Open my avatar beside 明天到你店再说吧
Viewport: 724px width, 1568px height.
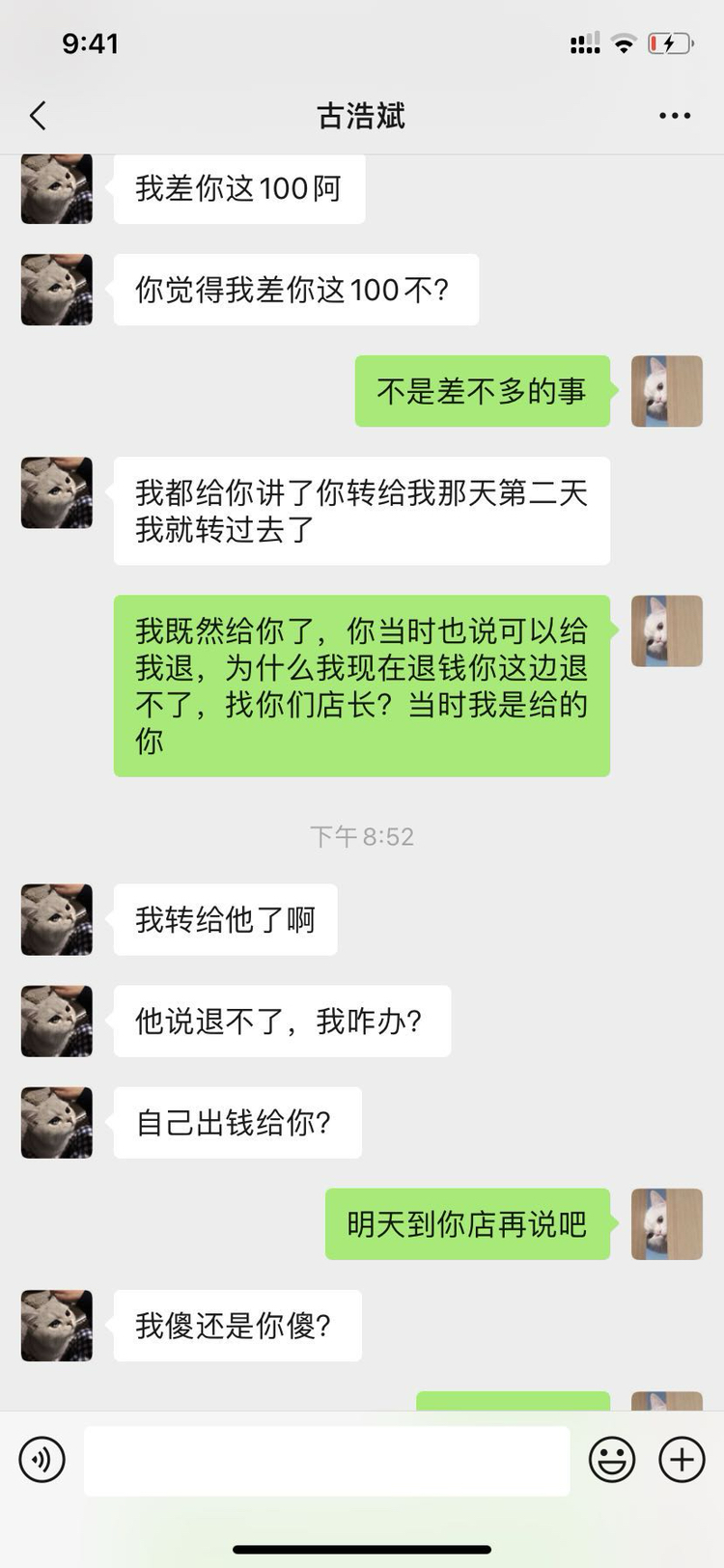pyautogui.click(x=666, y=1223)
